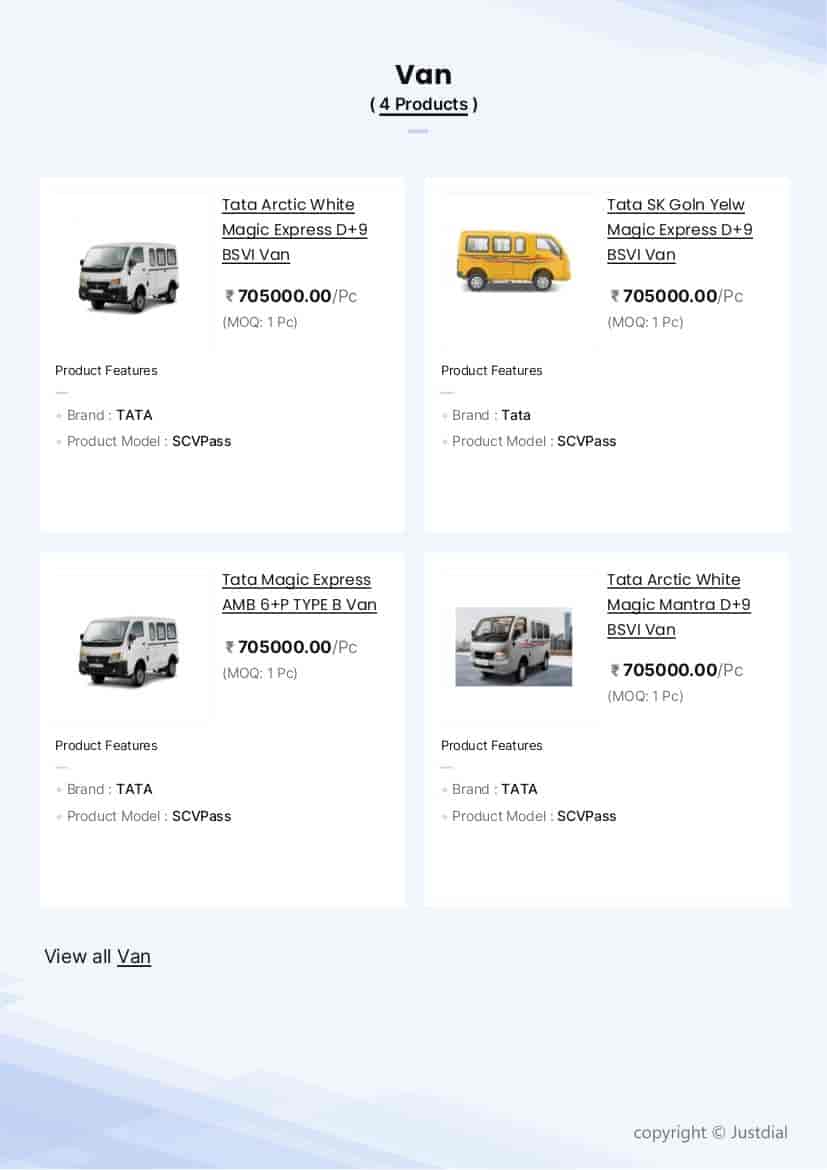The height and width of the screenshot is (1170, 827).
Task: Click the Product Features heading of the first listing
Action: [106, 371]
